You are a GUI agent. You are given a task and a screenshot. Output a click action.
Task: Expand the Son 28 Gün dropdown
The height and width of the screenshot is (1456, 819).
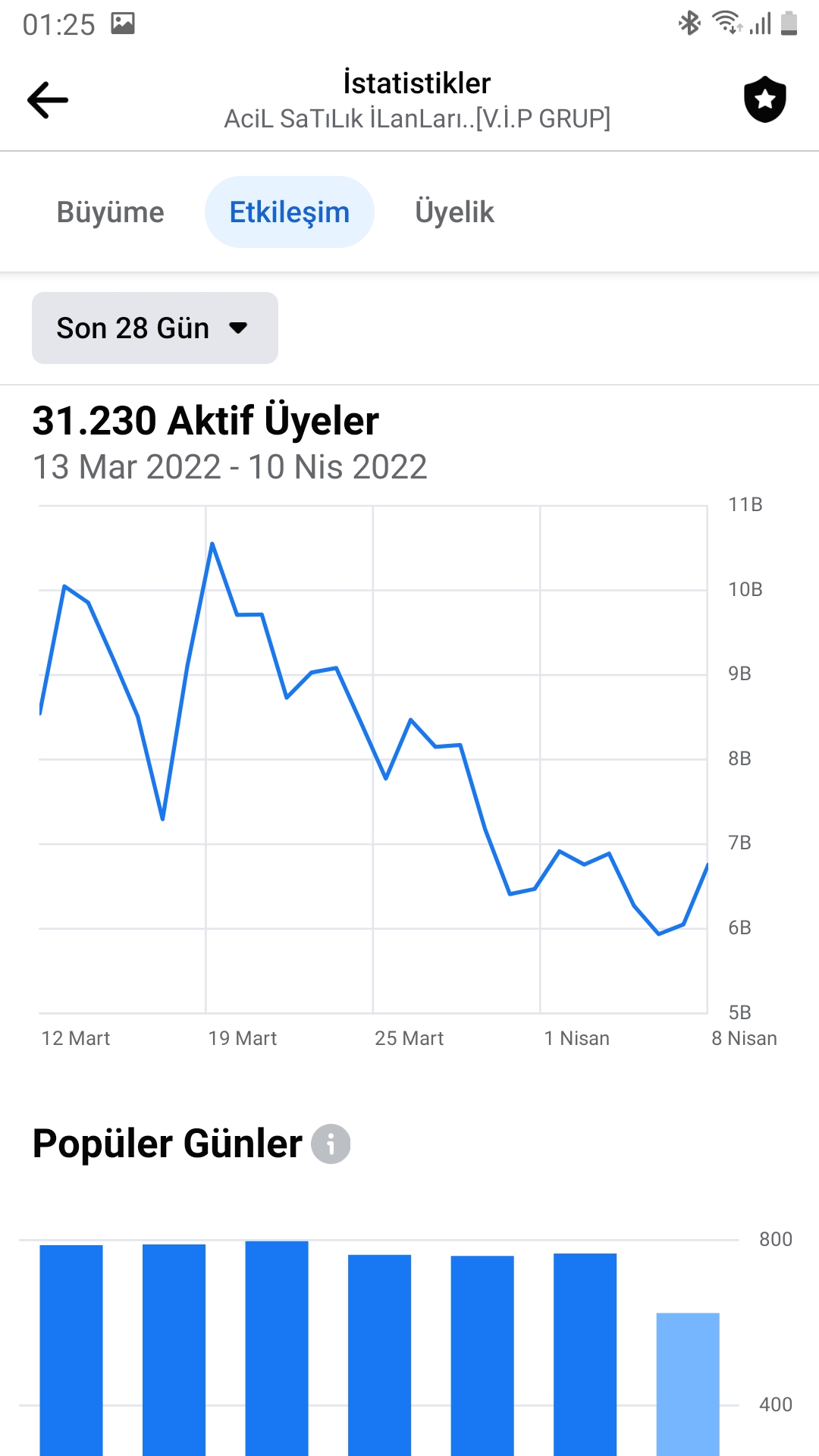[155, 328]
